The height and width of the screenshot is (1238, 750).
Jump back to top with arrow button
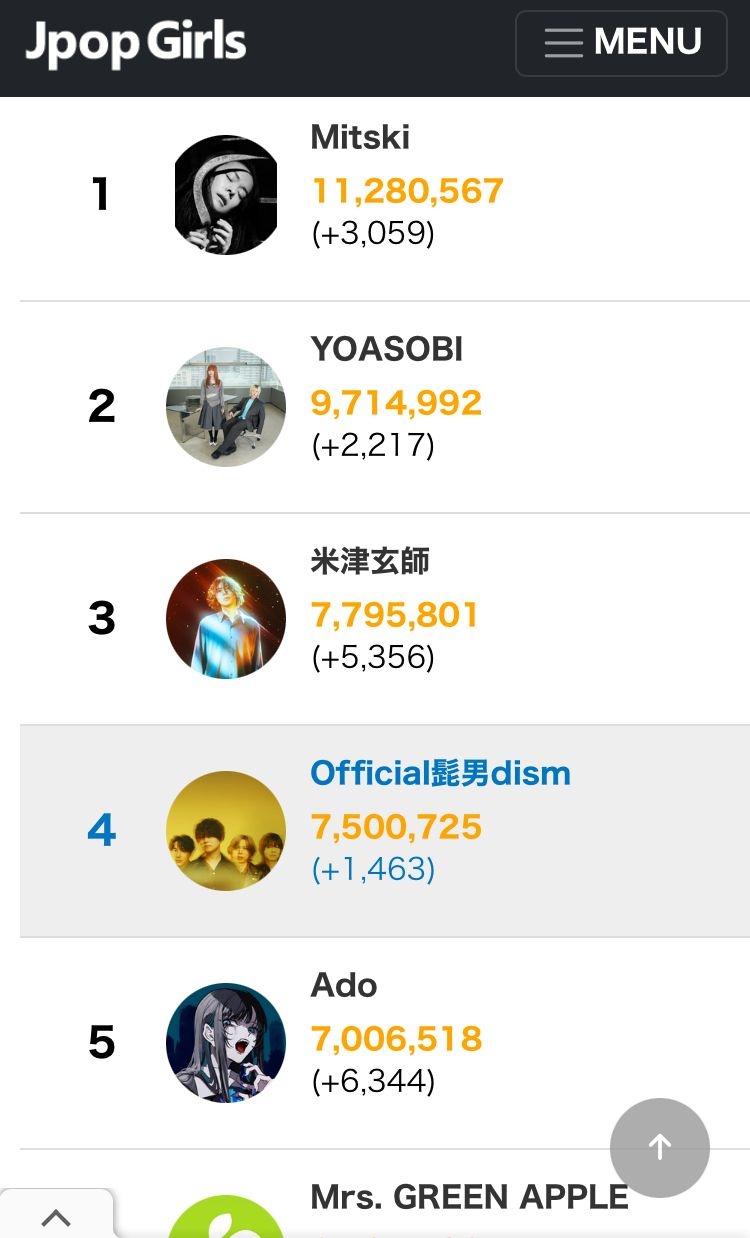660,1148
